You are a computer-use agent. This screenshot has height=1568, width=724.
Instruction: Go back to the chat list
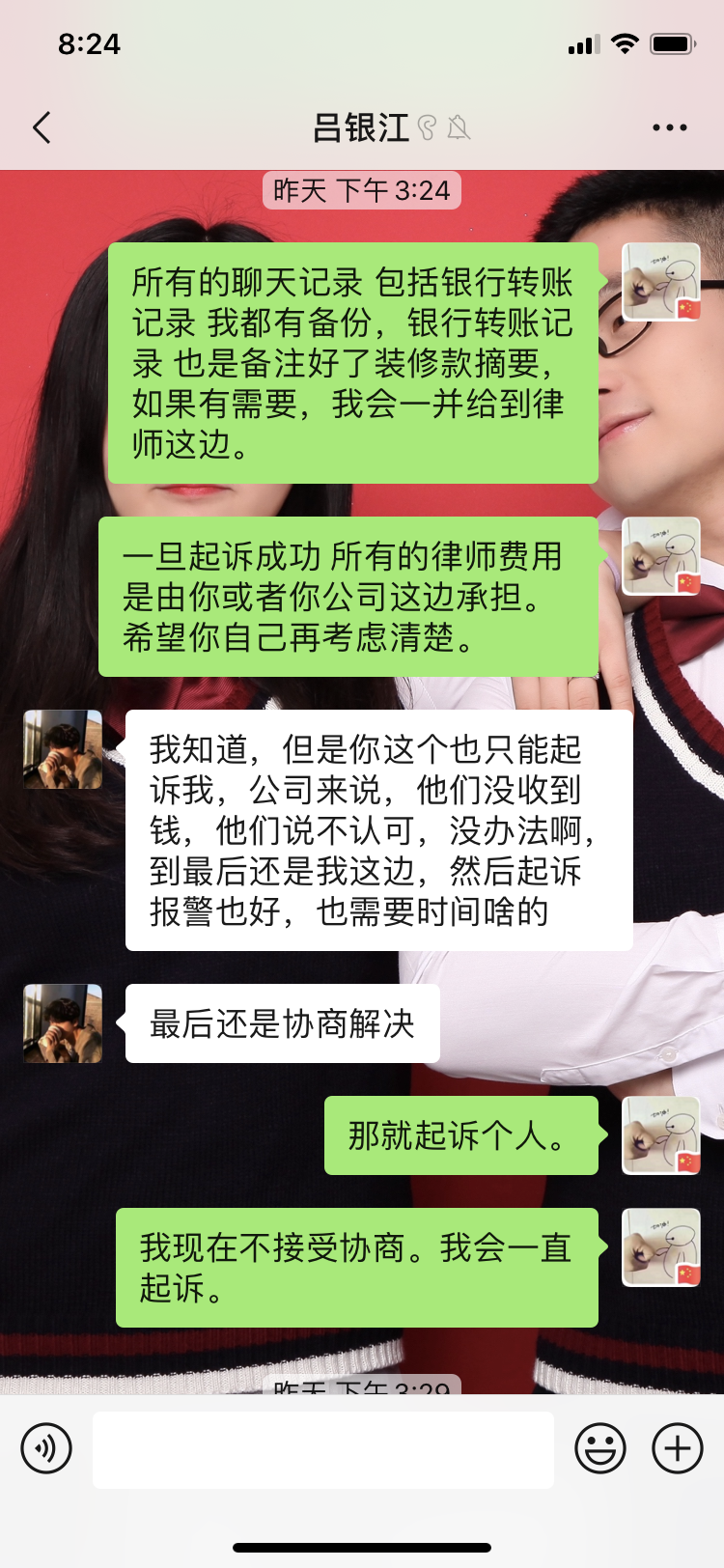coord(42,127)
